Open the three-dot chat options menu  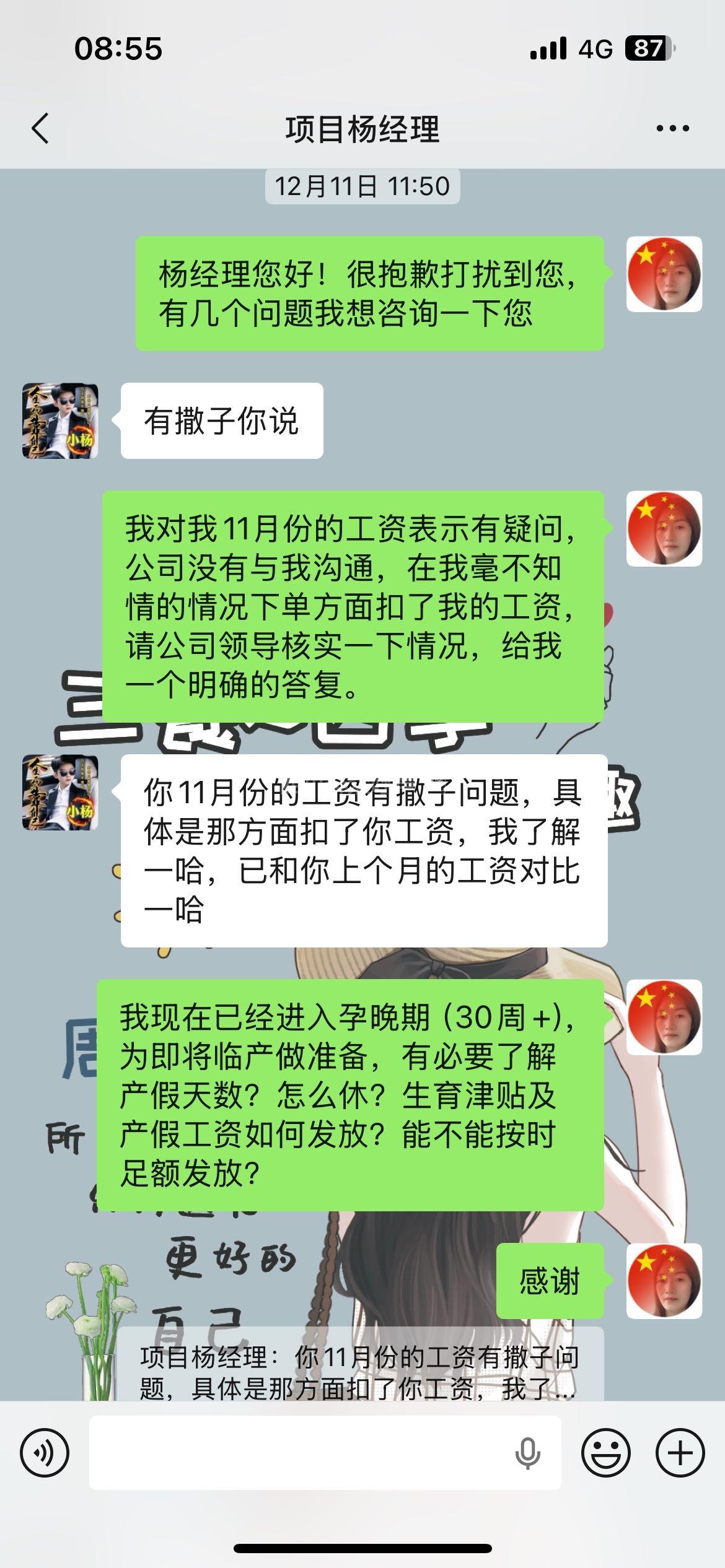coord(672,129)
